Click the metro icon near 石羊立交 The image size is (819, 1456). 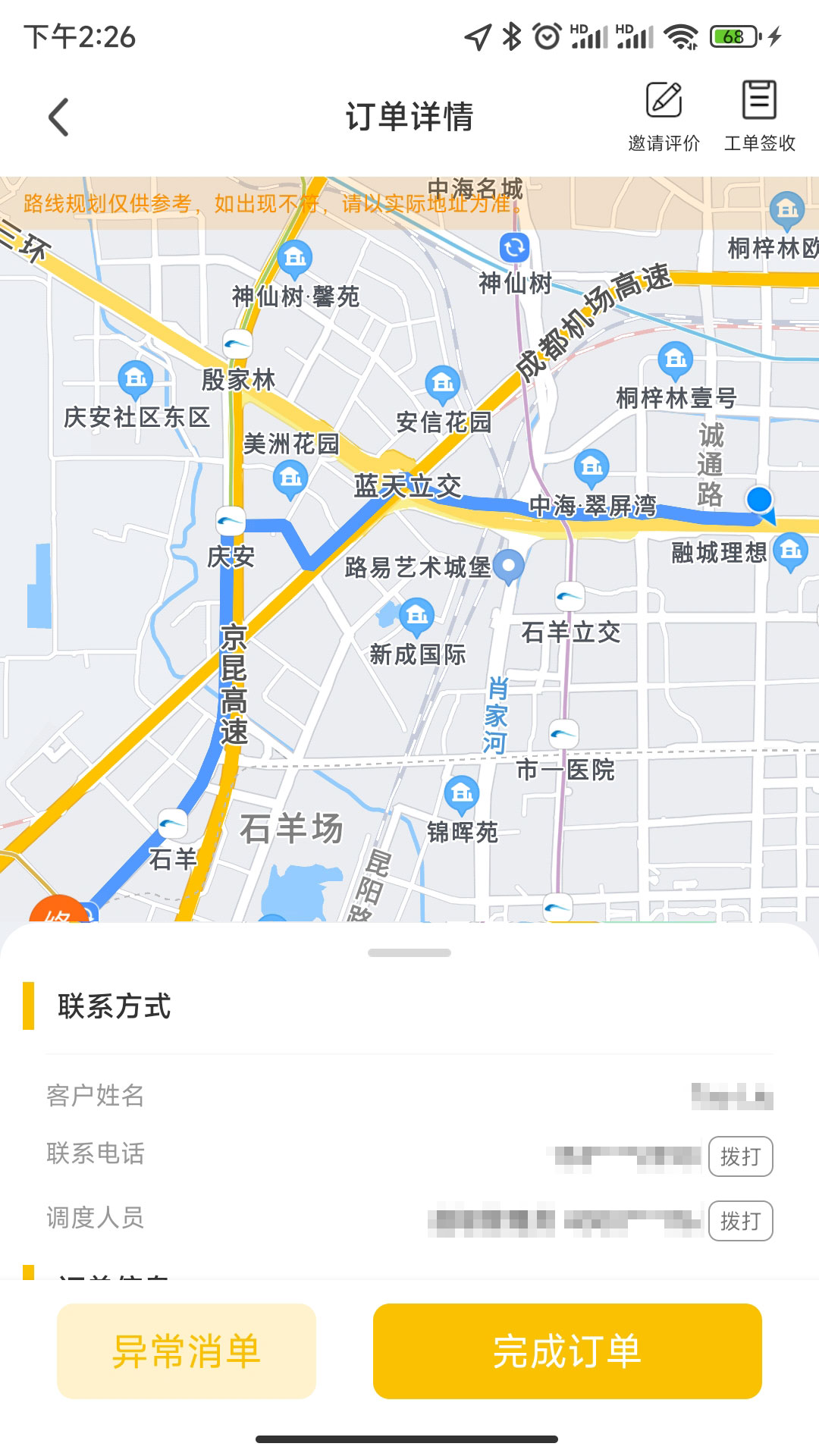571,596
